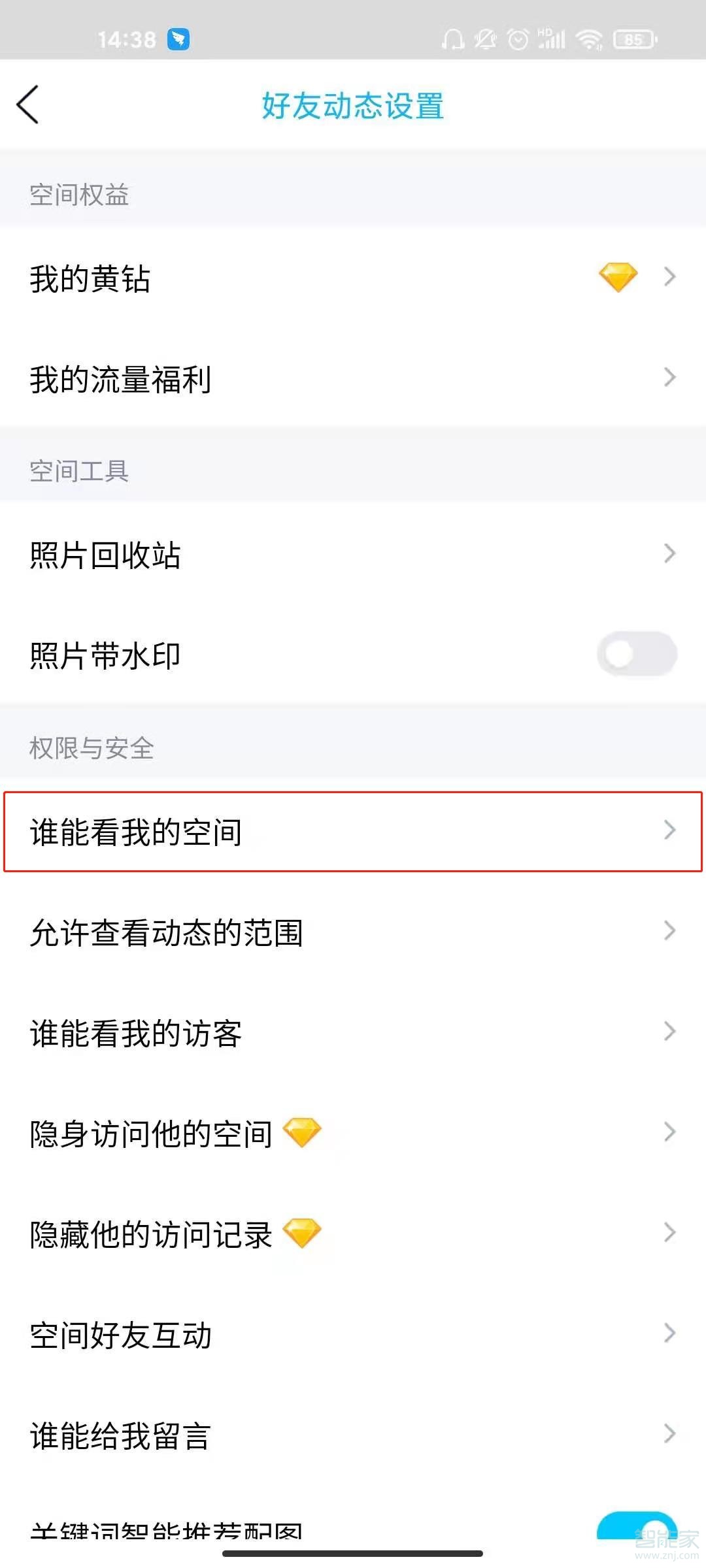Enable the 照片带水印 switch
This screenshot has width=706, height=1568.
pos(637,654)
